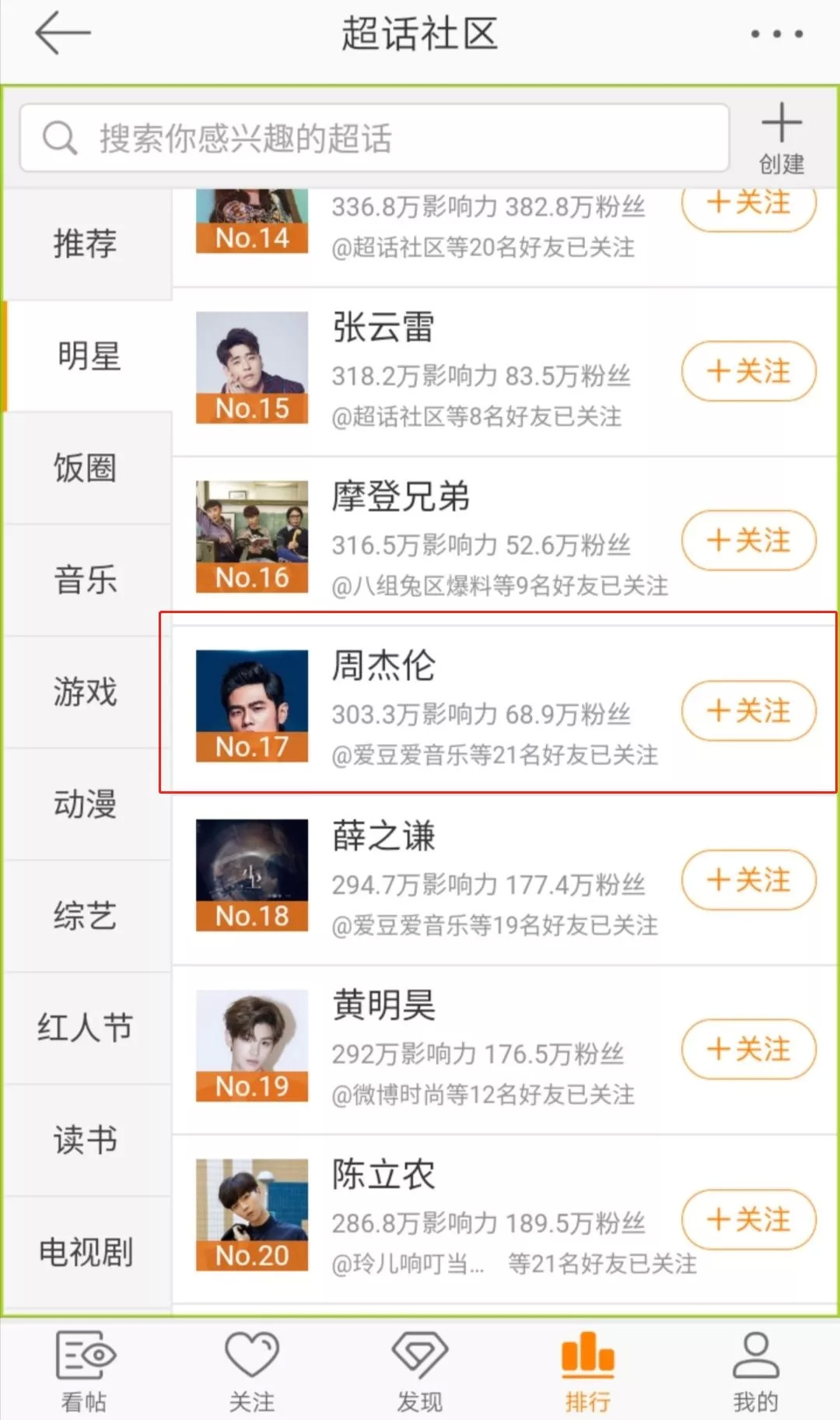The width and height of the screenshot is (840, 1420).
Task: Switch to the 看帖 bottom tab
Action: (84, 1371)
